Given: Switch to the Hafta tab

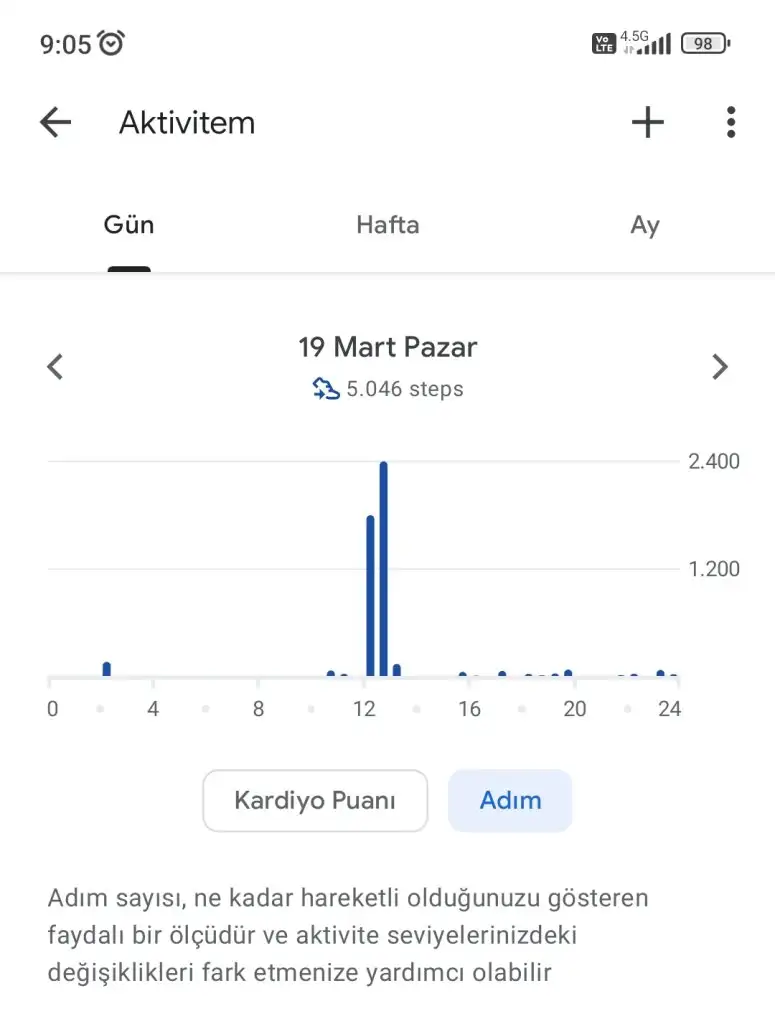Looking at the screenshot, I should 387,225.
